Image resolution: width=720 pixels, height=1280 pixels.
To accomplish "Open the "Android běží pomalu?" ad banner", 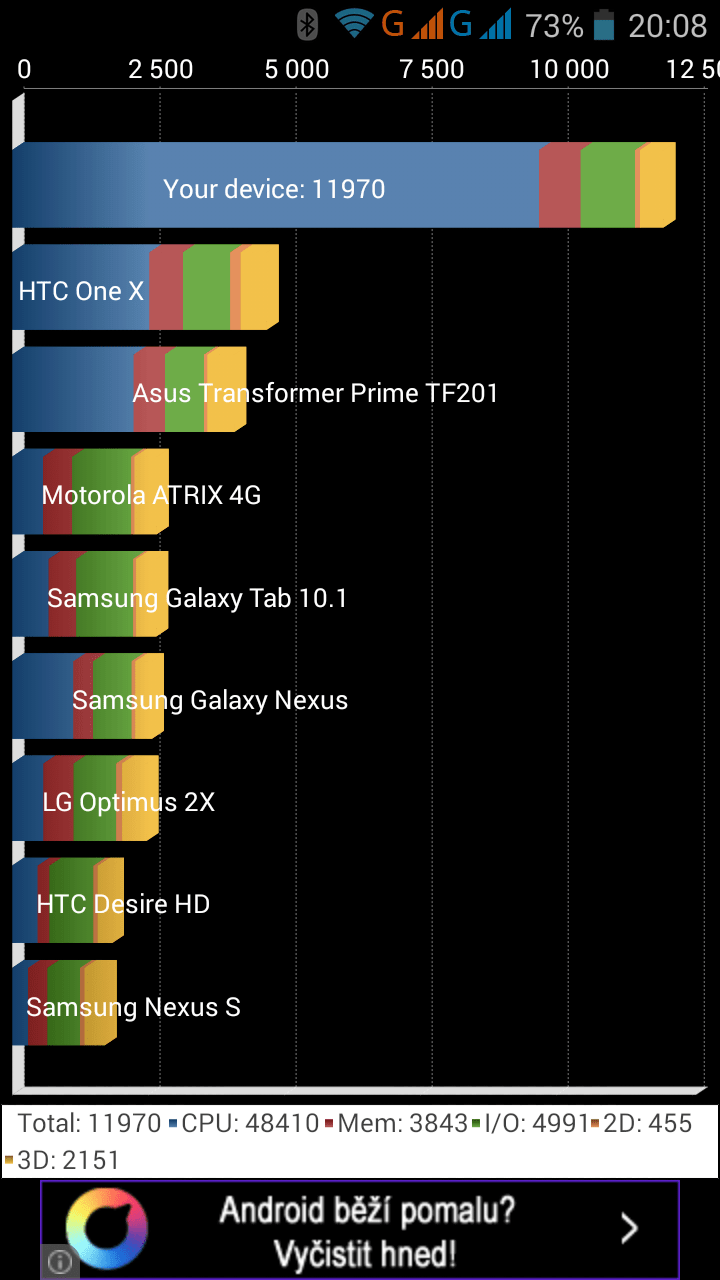I will point(360,1230).
